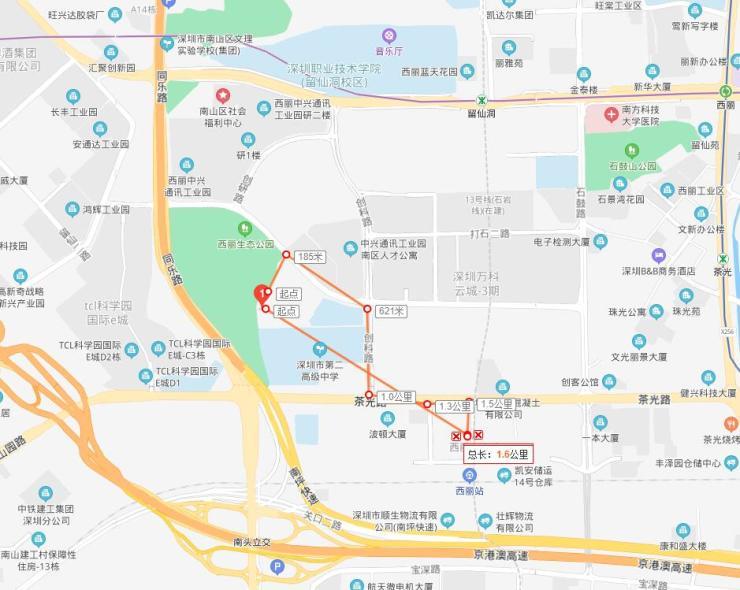Select the 电子检测大厦 marker

coord(599,241)
